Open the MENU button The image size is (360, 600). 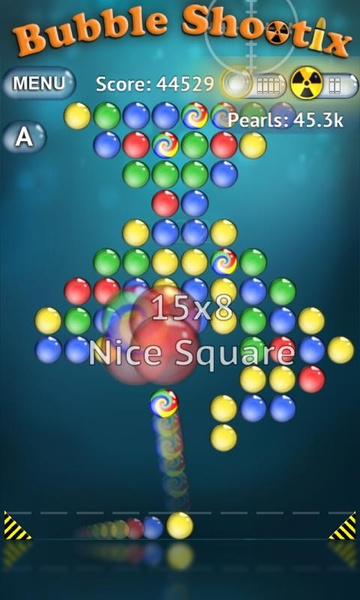[39, 83]
